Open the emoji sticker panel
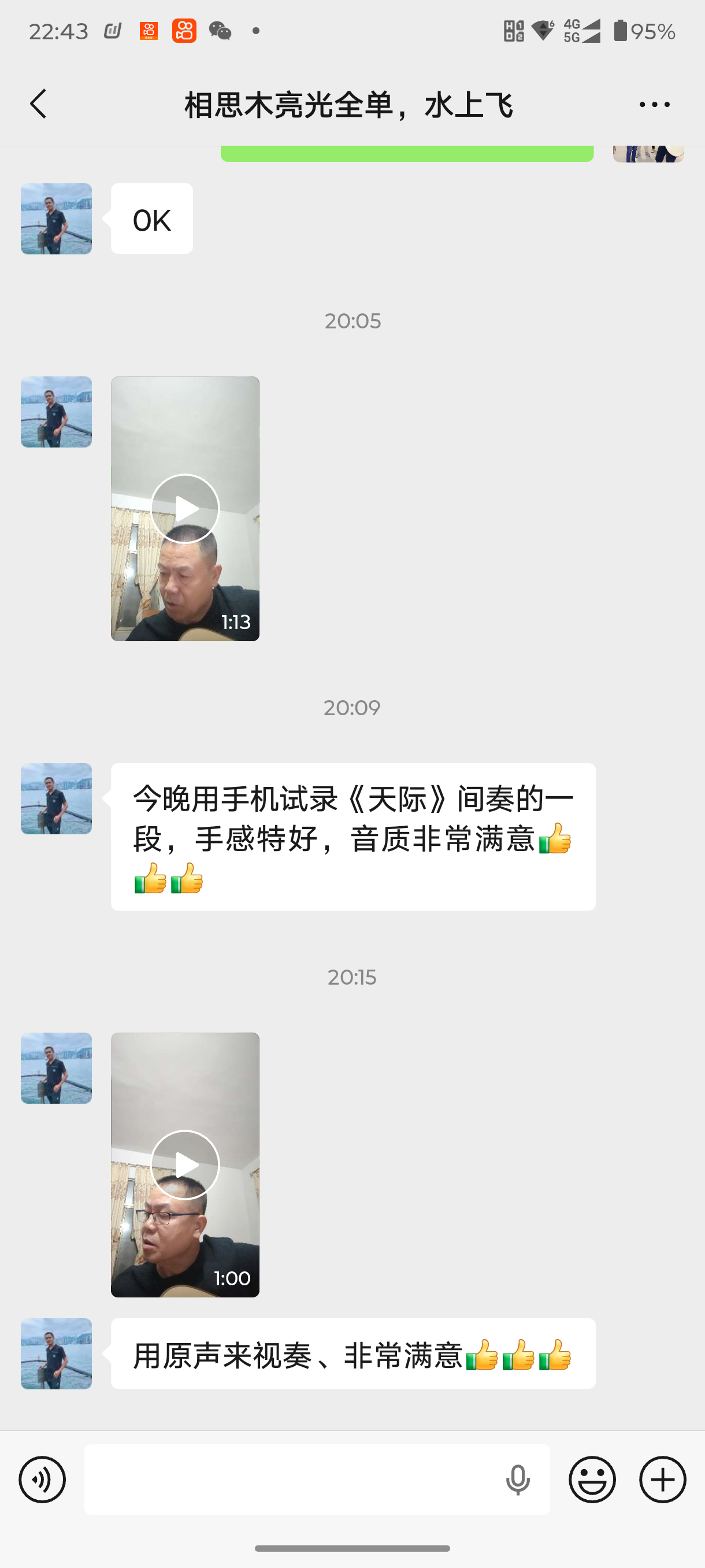 click(592, 1480)
